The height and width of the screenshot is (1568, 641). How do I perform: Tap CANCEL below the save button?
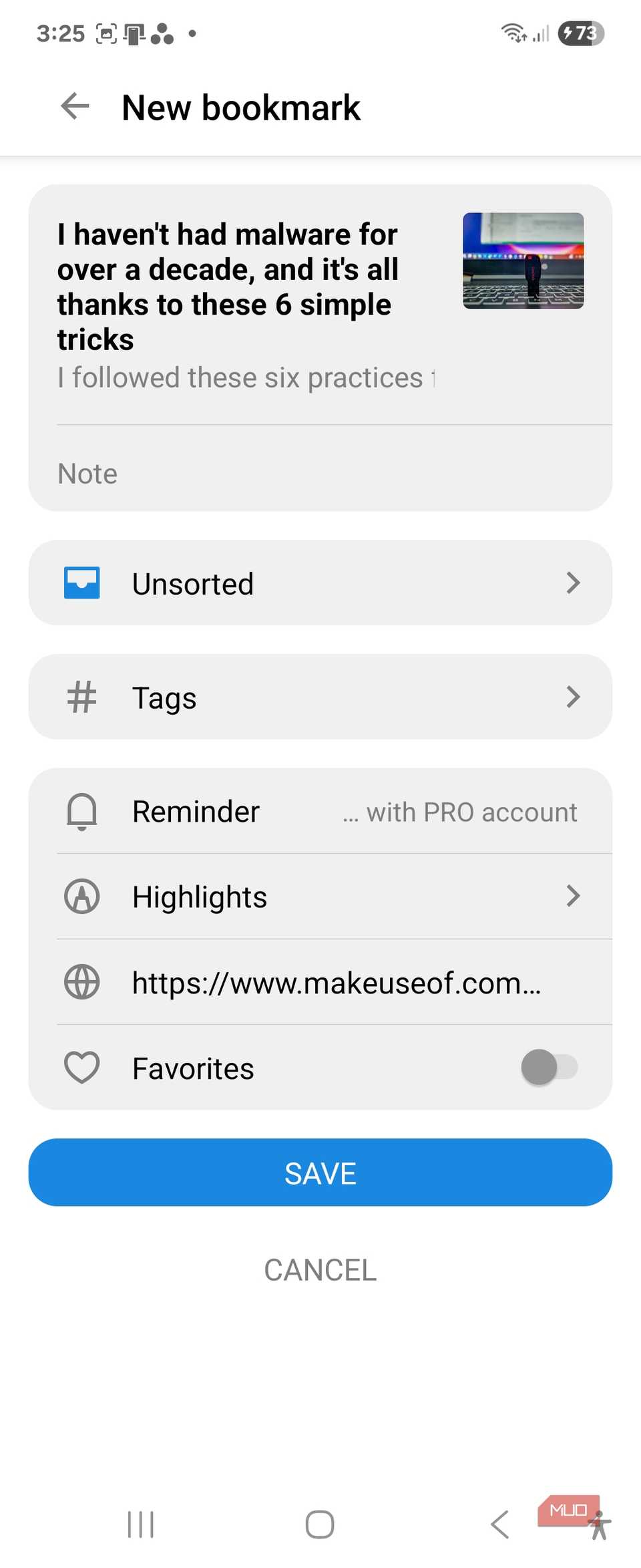tap(320, 1269)
